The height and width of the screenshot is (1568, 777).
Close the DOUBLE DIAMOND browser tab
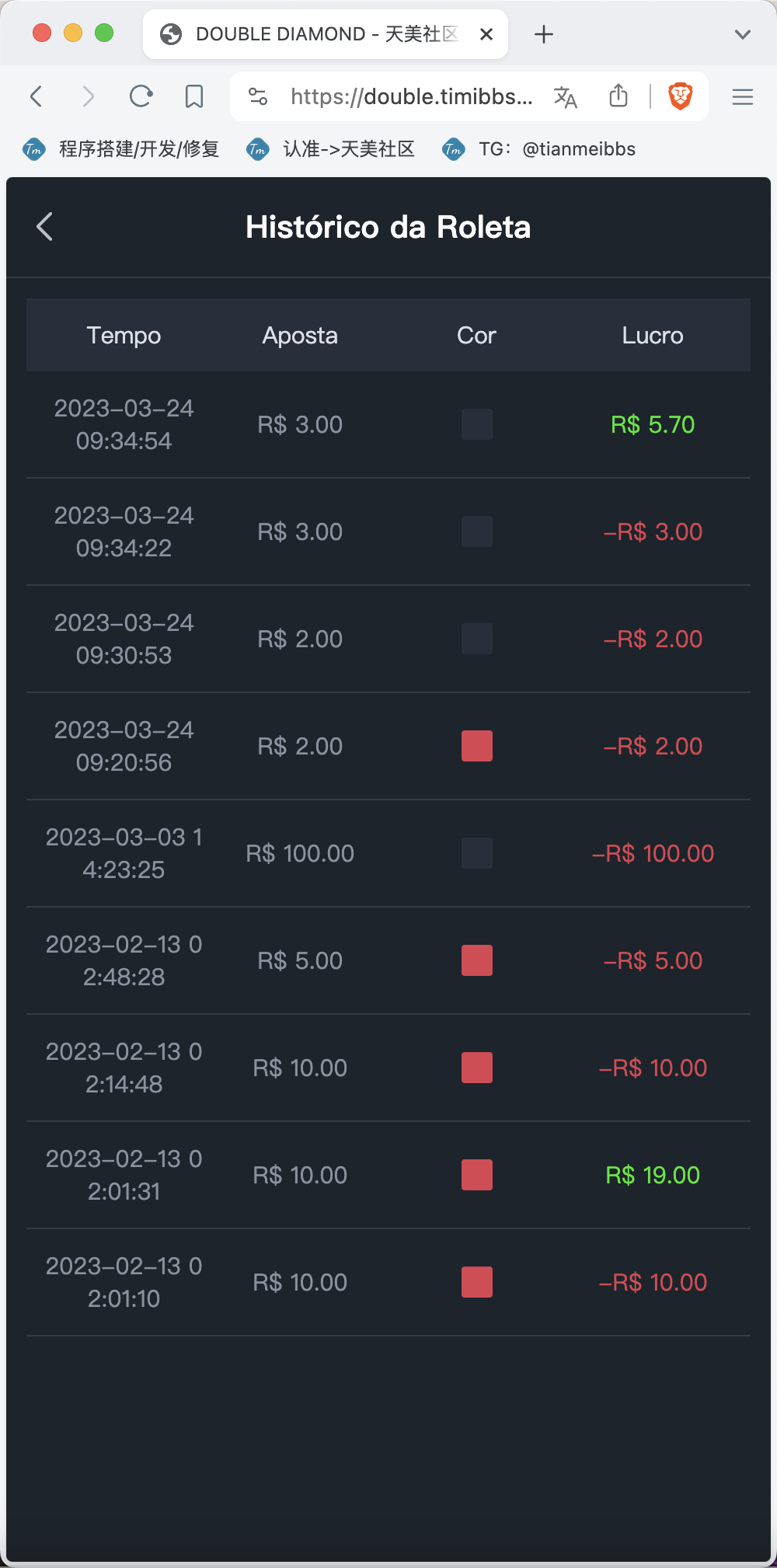486,34
